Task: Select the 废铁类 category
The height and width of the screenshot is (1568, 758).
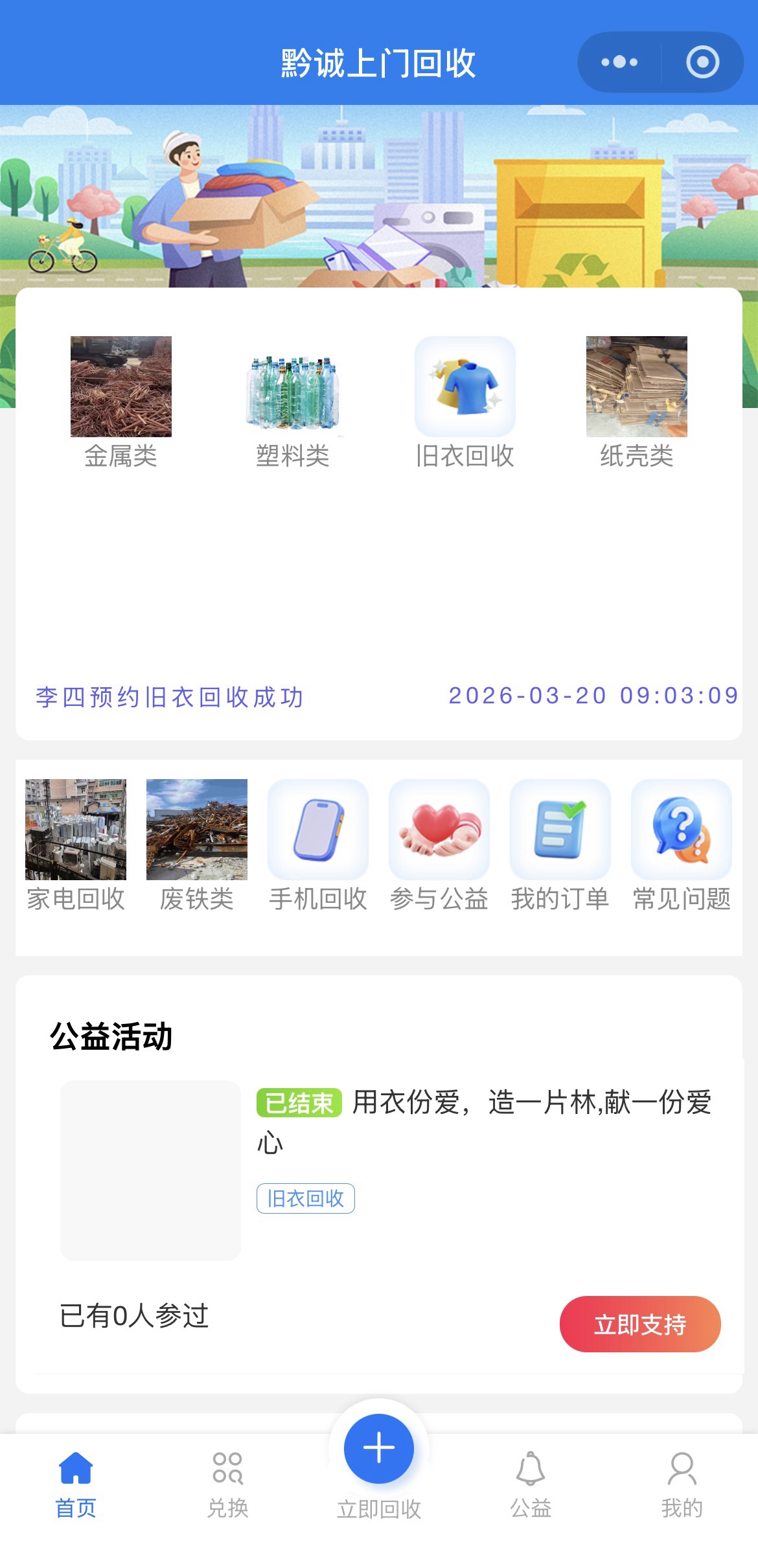Action: [x=197, y=845]
